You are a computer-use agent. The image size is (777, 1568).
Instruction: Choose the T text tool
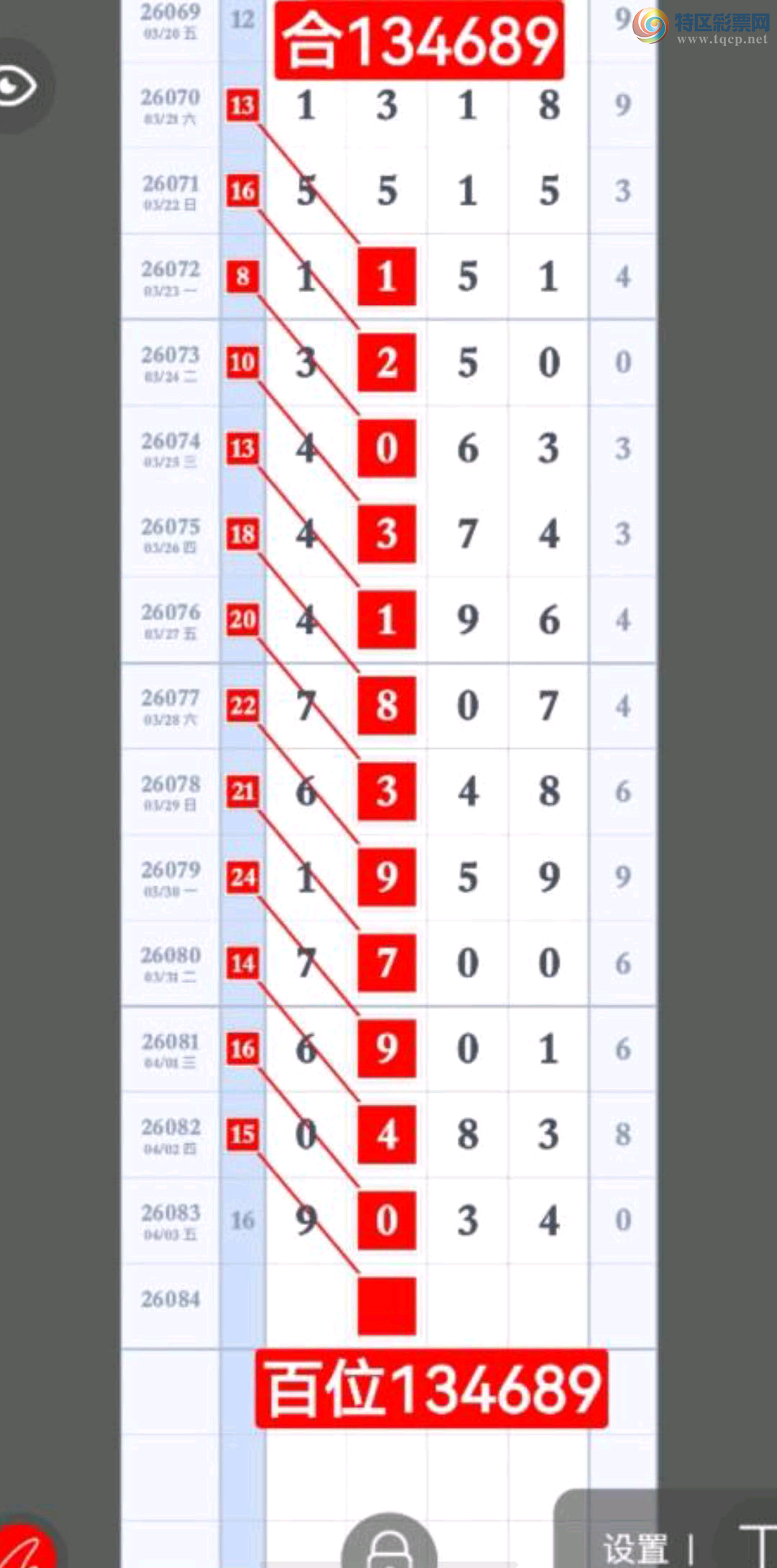coord(759,1545)
